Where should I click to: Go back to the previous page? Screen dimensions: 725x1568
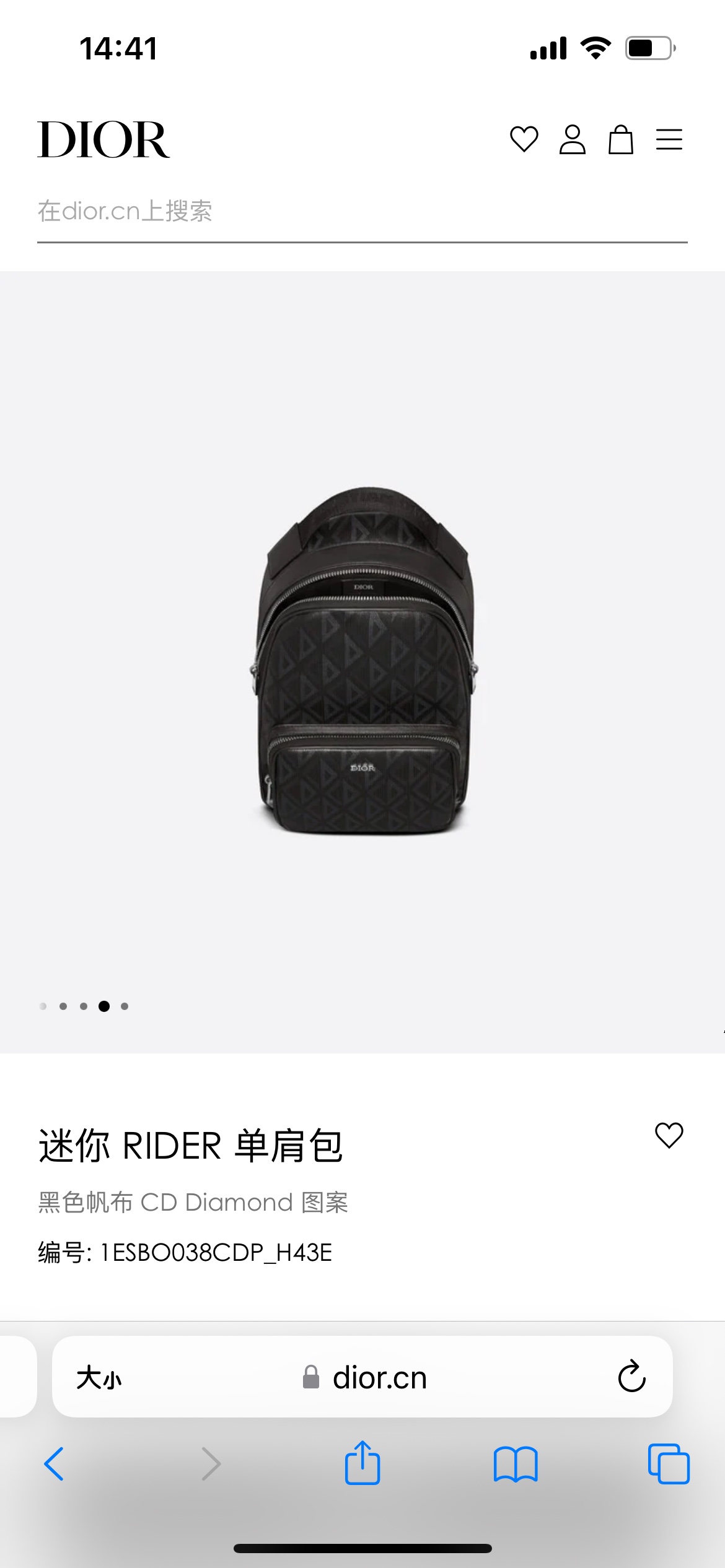pos(55,1464)
